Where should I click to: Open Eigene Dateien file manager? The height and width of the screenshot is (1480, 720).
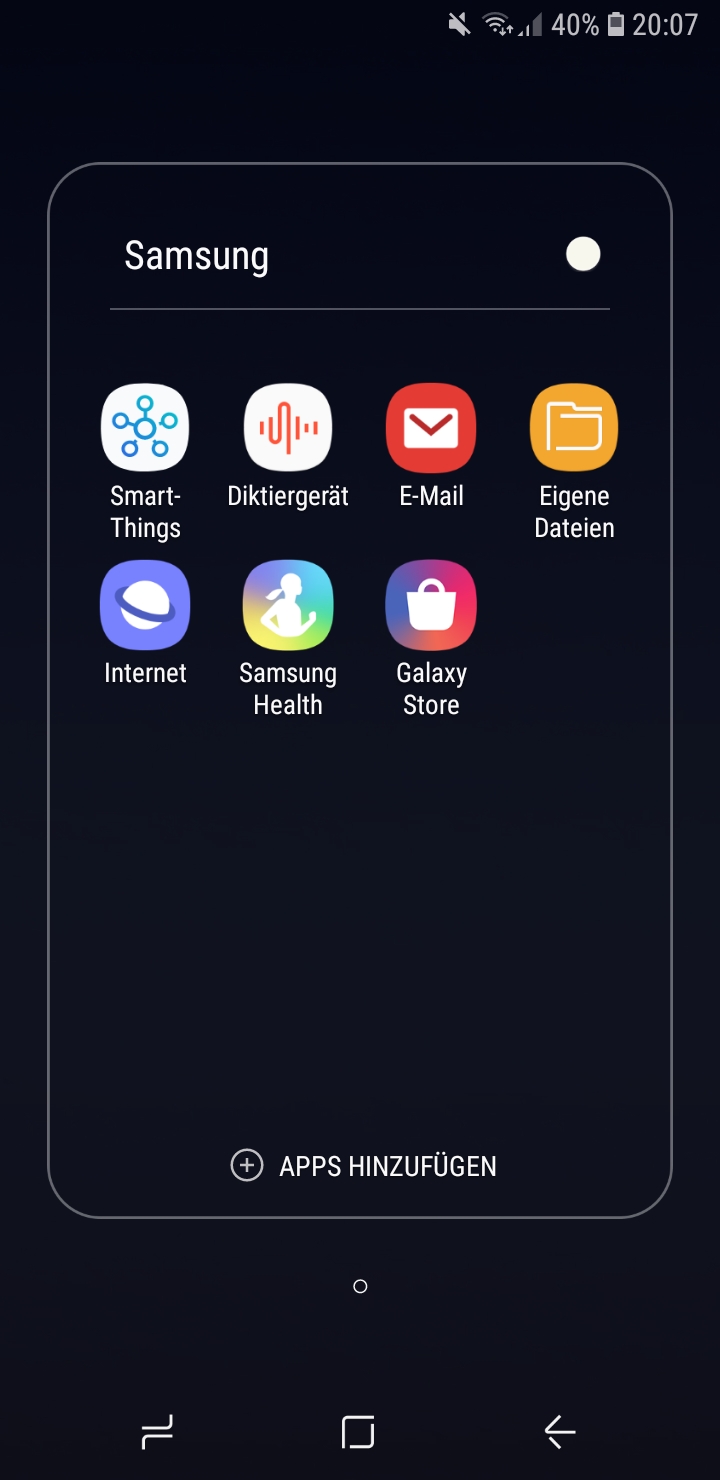pos(574,428)
